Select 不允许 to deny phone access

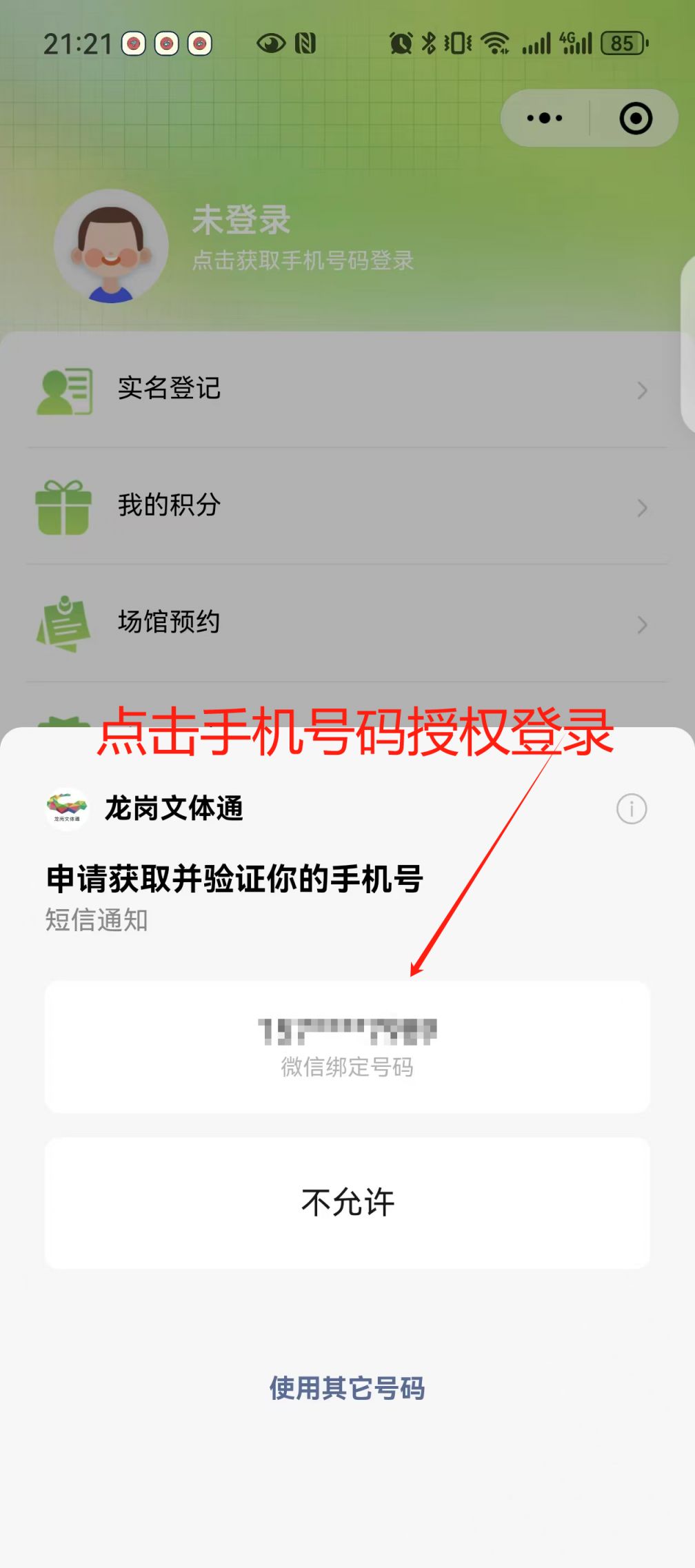click(x=347, y=1203)
